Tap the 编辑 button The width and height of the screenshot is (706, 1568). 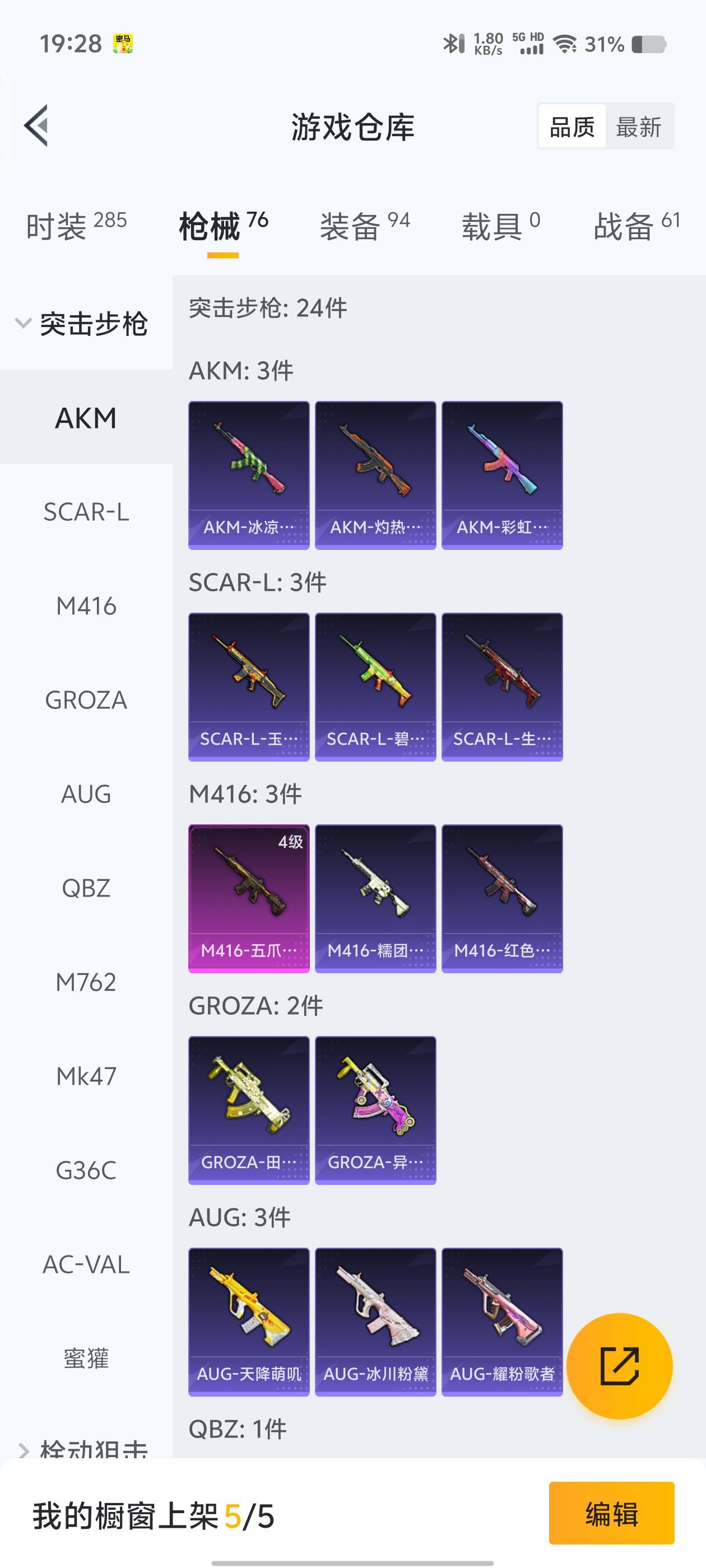click(x=611, y=1513)
